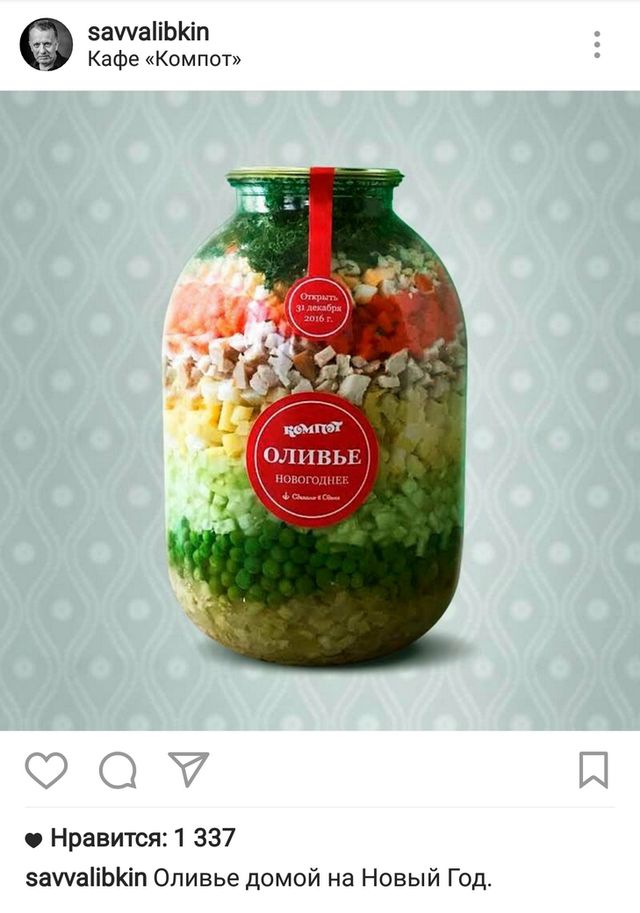Open the Кафе «Компот» location
Image resolution: width=640 pixels, height=913 pixels.
click(x=164, y=58)
